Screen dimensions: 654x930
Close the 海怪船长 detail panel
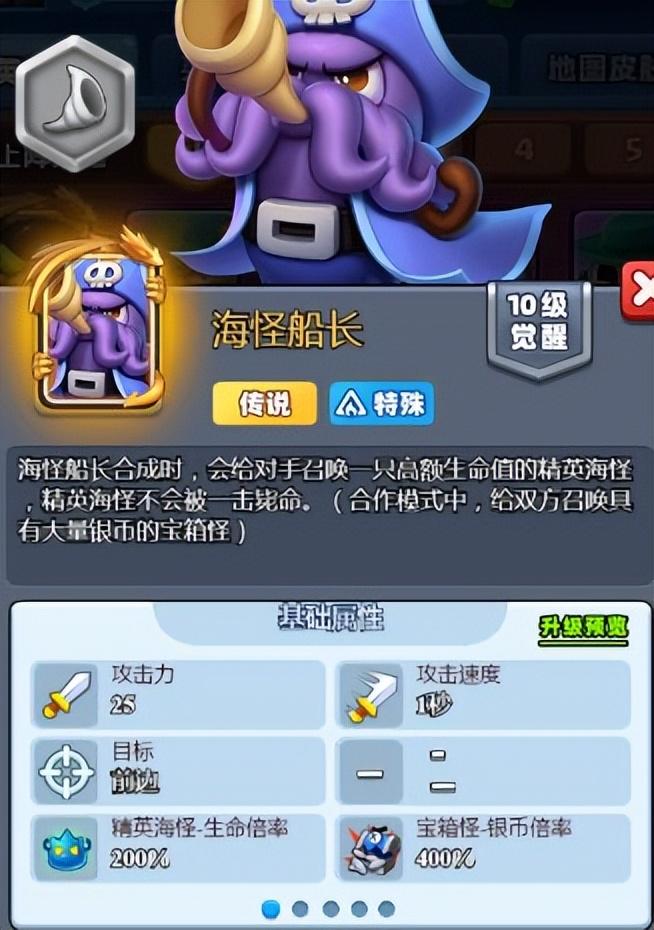coord(639,292)
